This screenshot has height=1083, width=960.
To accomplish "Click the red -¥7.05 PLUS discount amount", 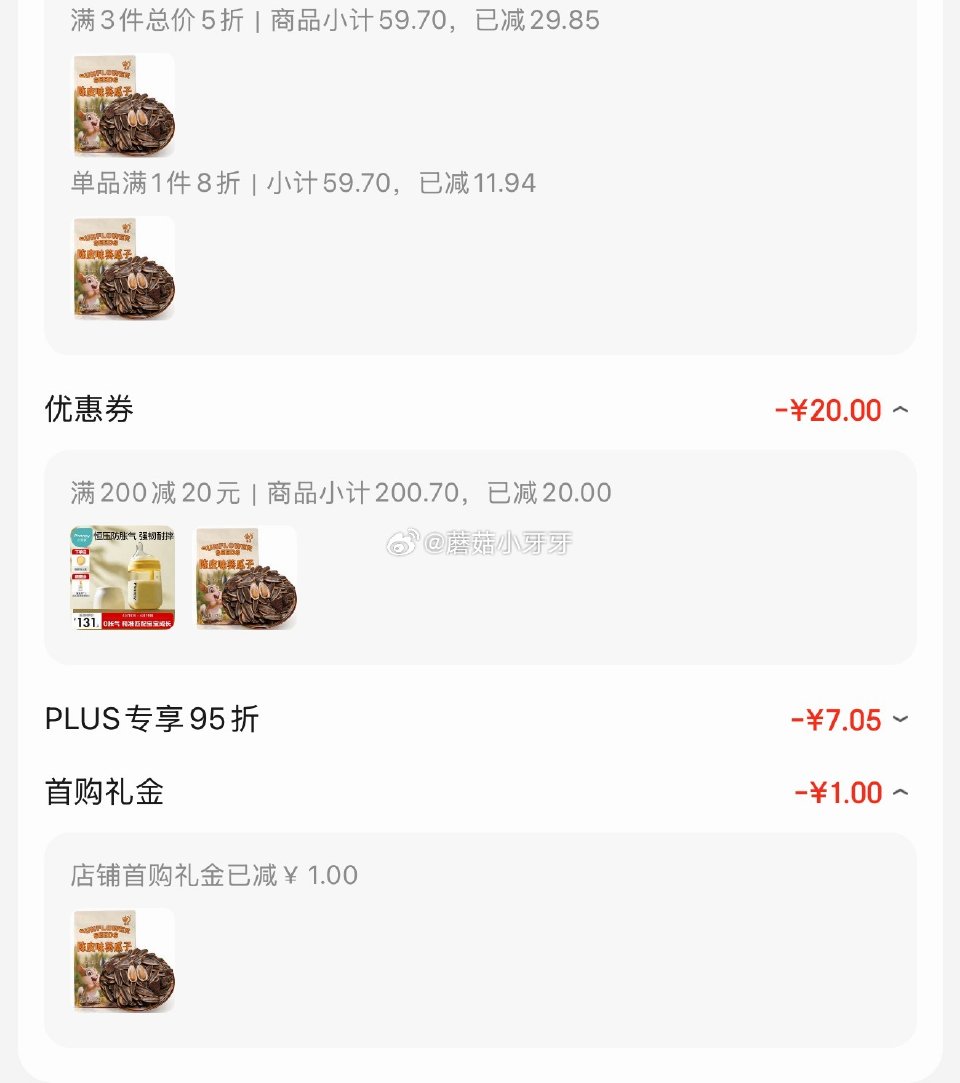I will click(836, 719).
